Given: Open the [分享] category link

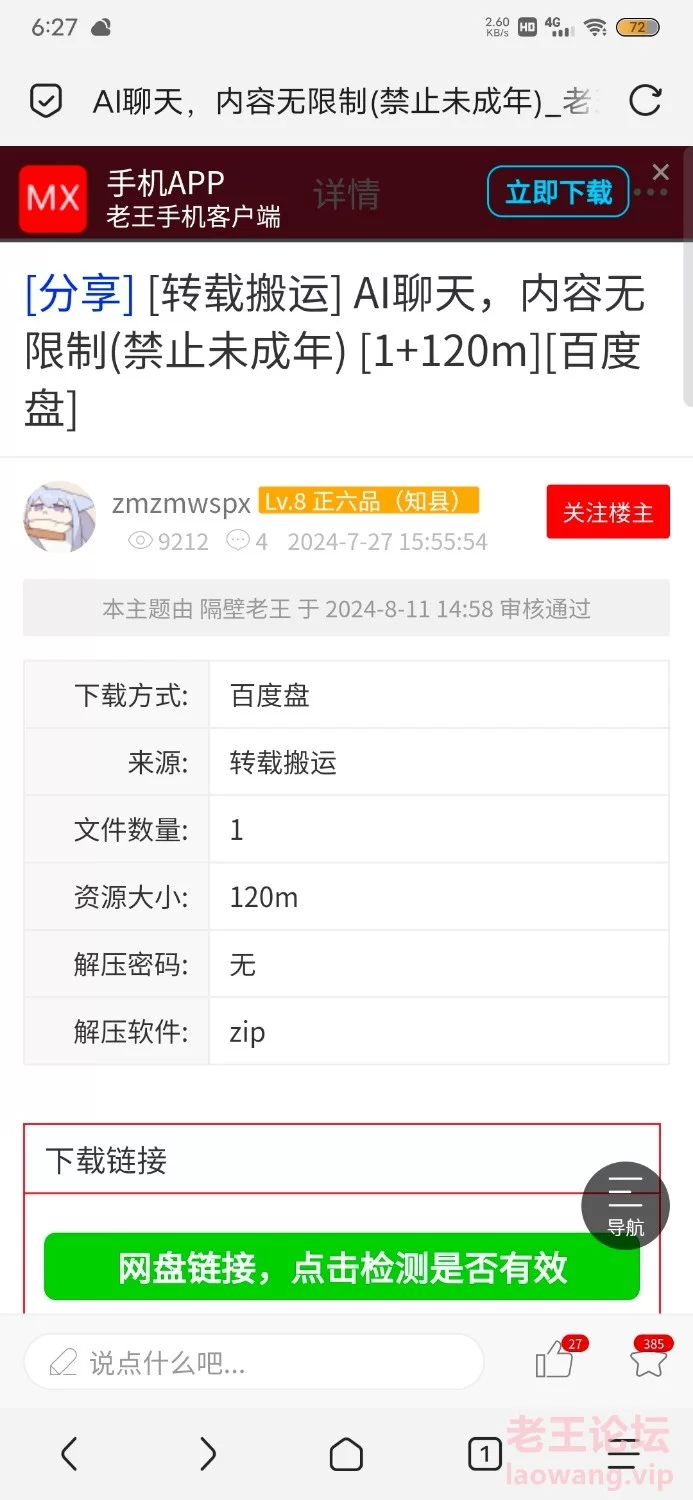Looking at the screenshot, I should (x=79, y=294).
